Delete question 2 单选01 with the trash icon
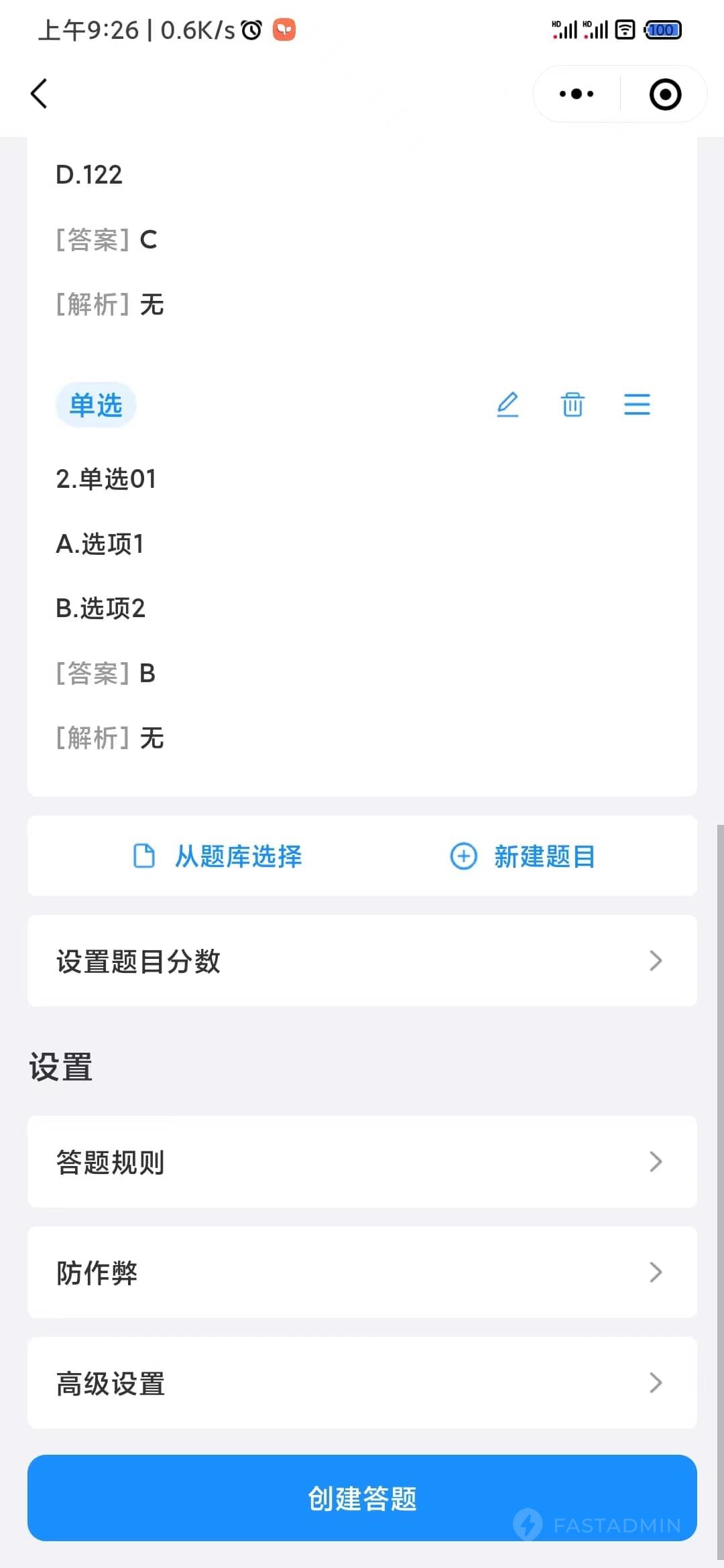This screenshot has height=1568, width=724. point(572,405)
